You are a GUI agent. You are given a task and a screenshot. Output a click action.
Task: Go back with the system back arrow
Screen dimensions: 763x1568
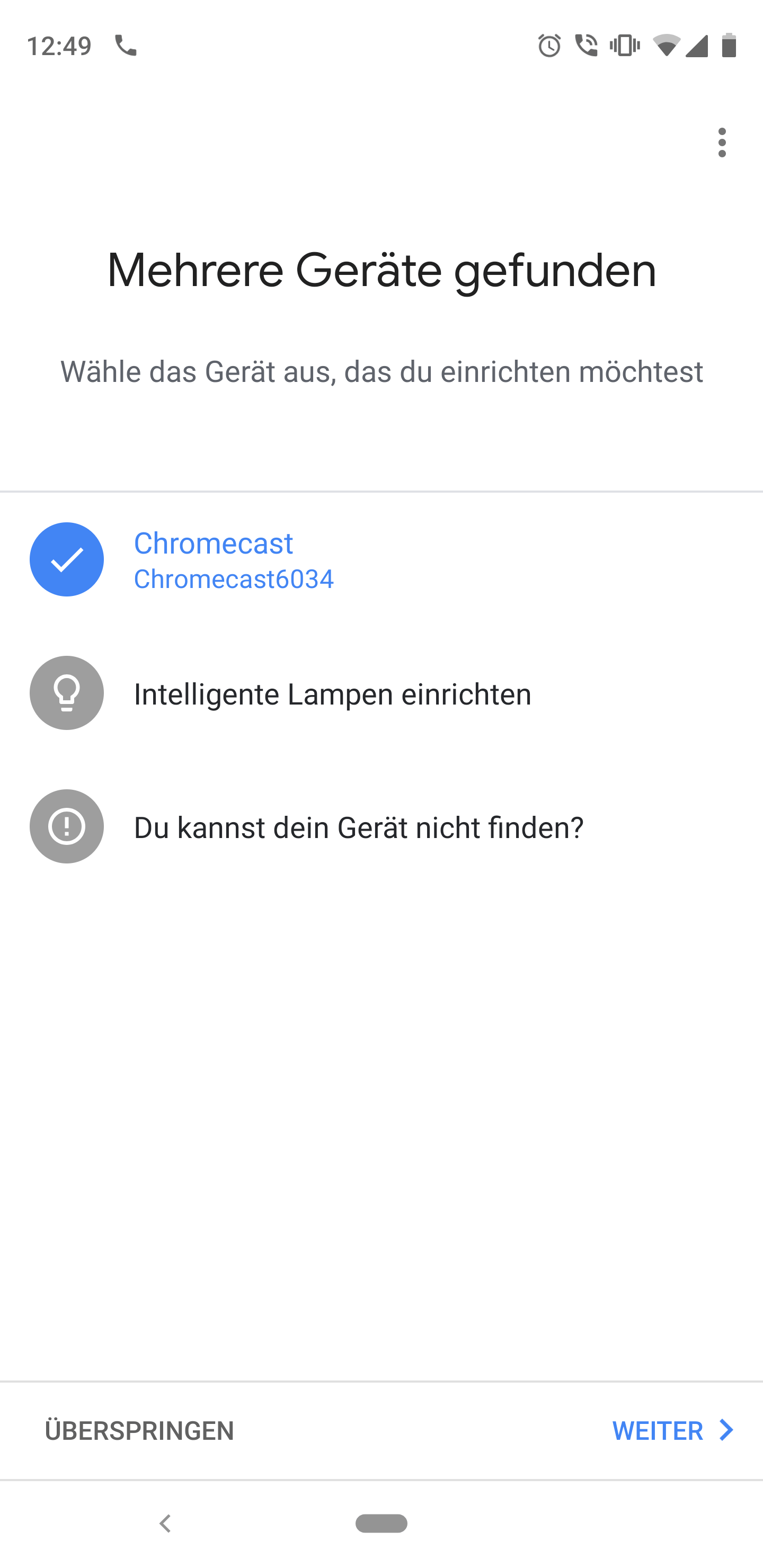point(165,1524)
